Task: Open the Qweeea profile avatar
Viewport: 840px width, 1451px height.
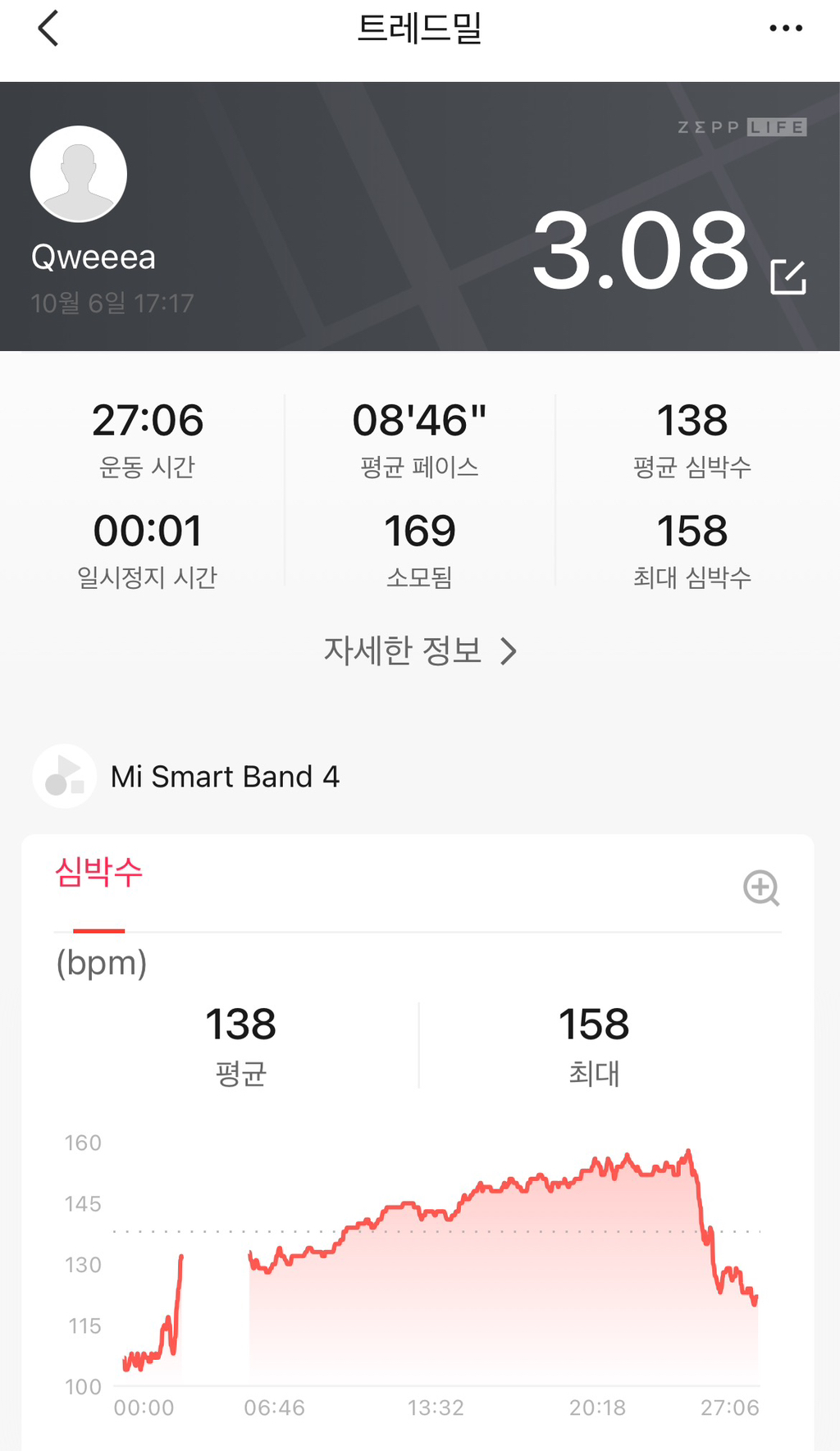Action: click(x=78, y=173)
